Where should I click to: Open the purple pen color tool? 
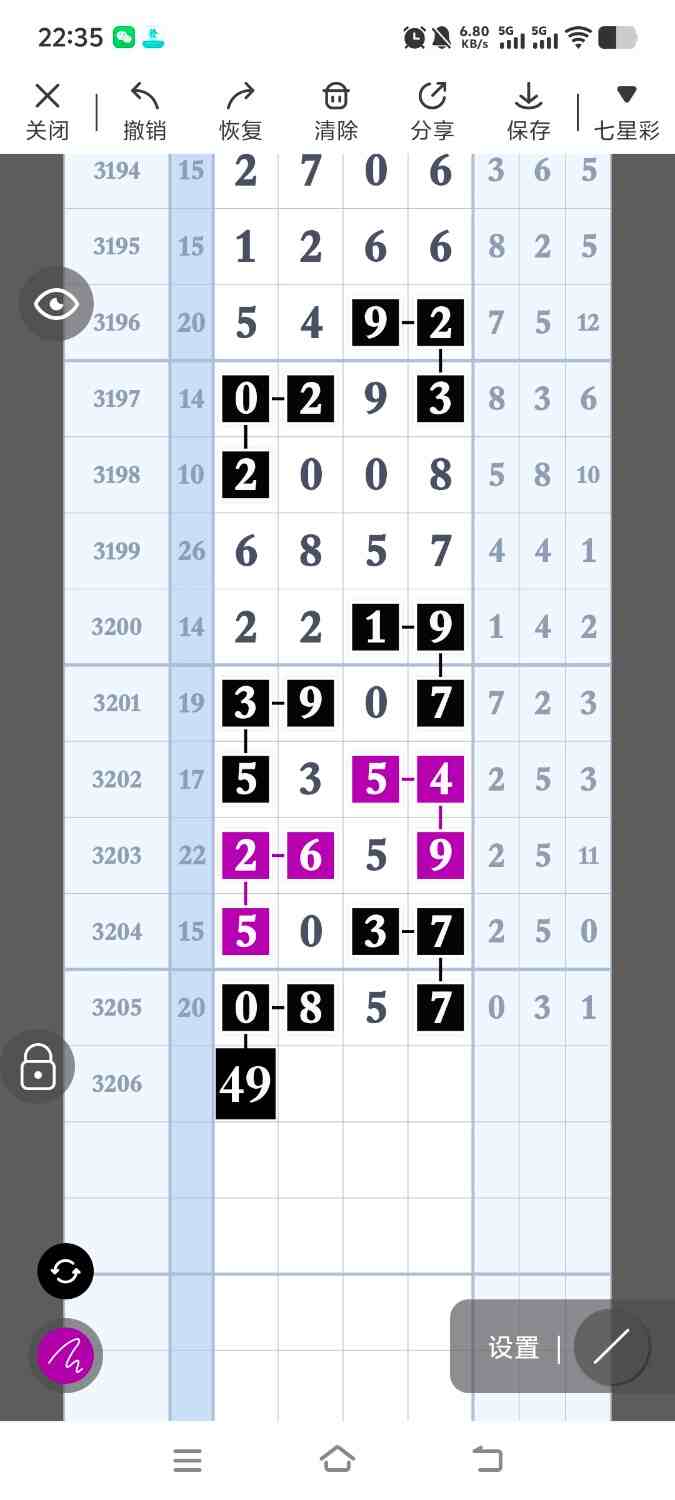66,1356
